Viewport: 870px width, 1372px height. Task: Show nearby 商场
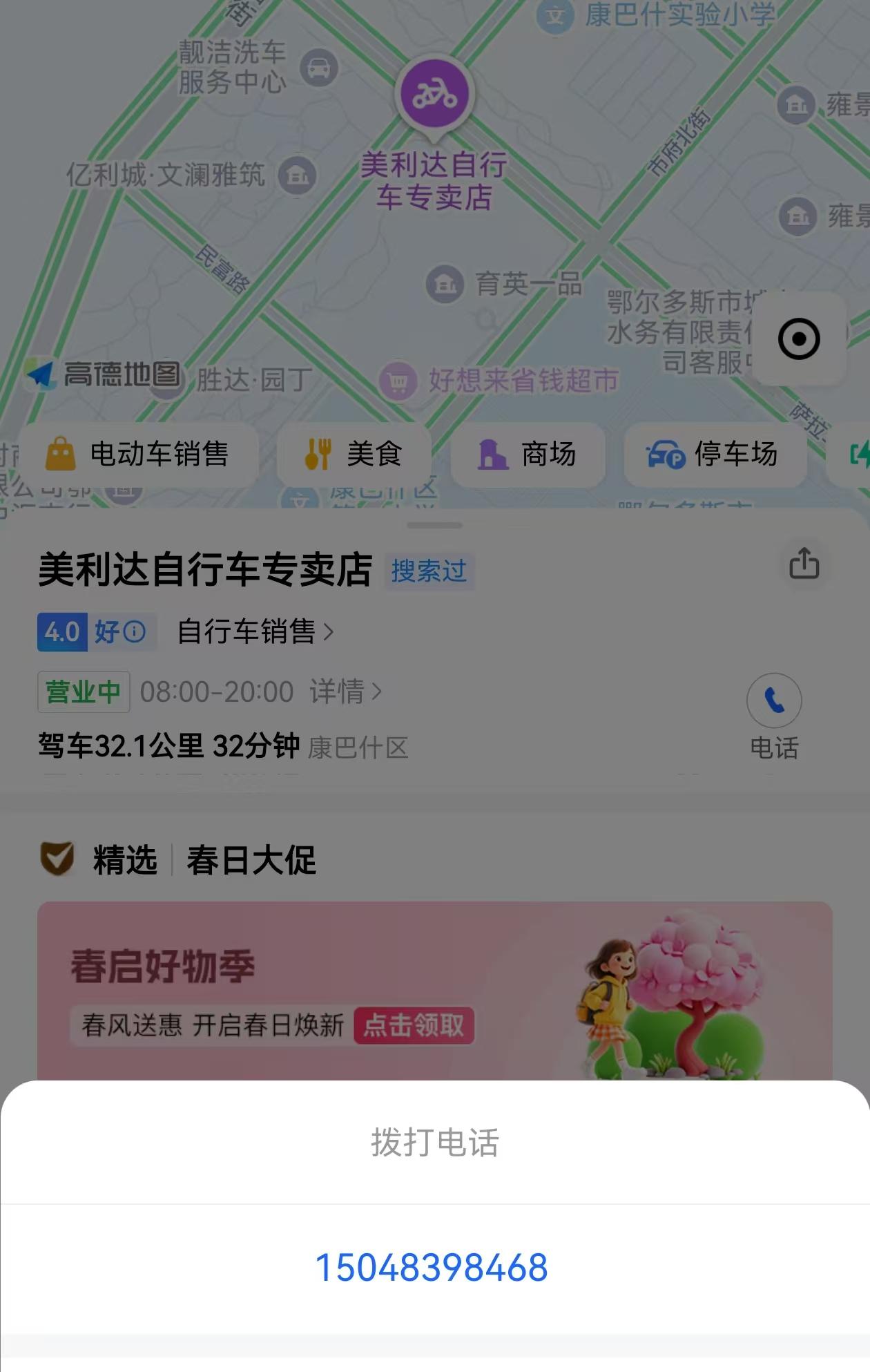tap(528, 455)
